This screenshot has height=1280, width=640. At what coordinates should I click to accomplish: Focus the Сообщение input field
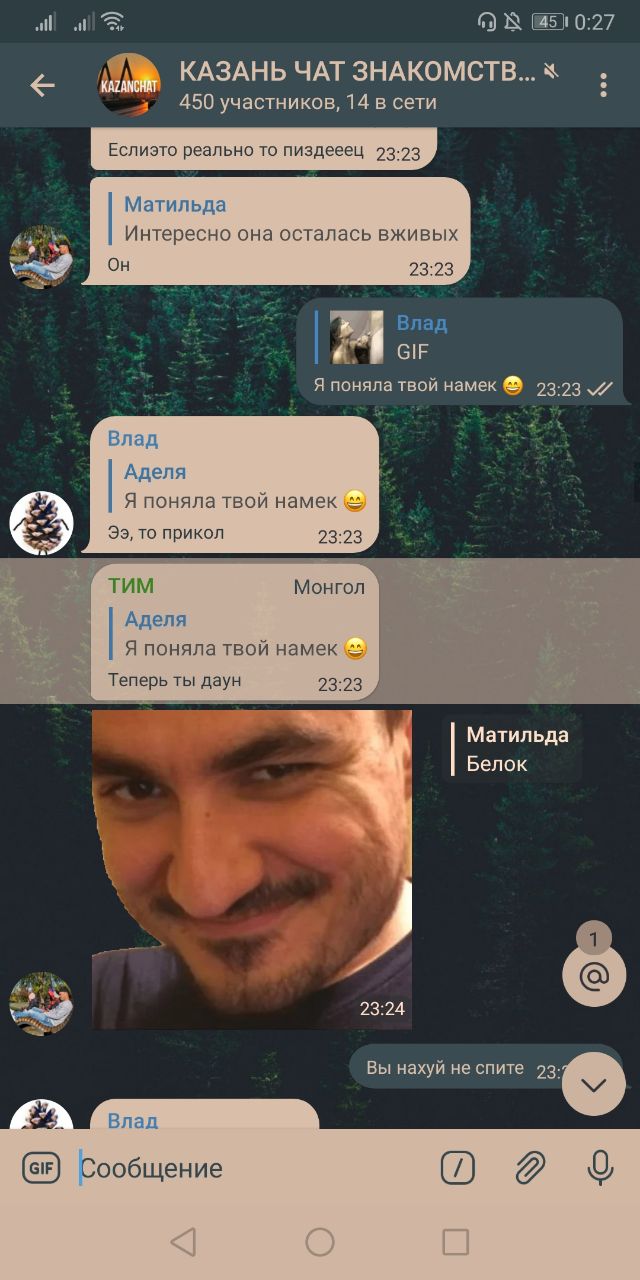250,1168
